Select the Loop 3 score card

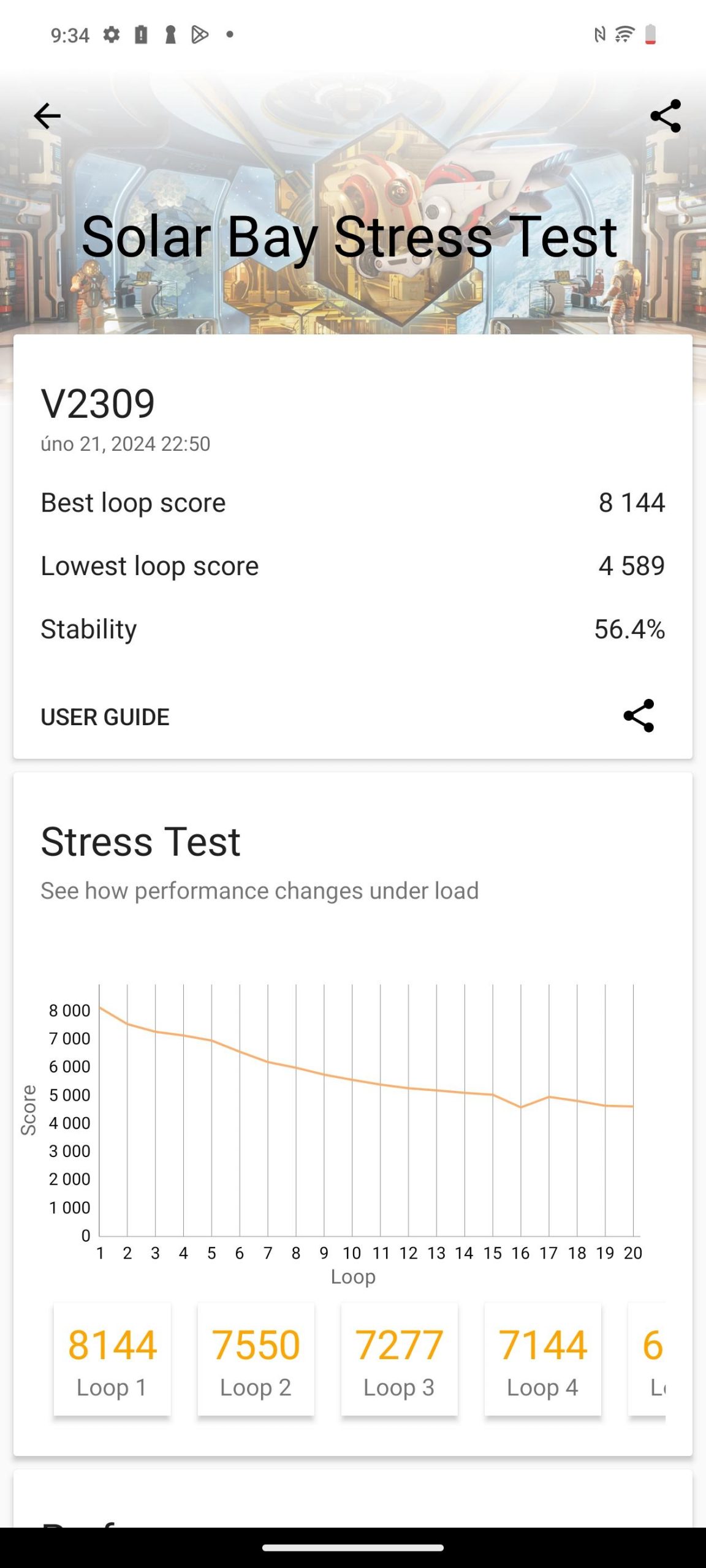coord(399,1359)
